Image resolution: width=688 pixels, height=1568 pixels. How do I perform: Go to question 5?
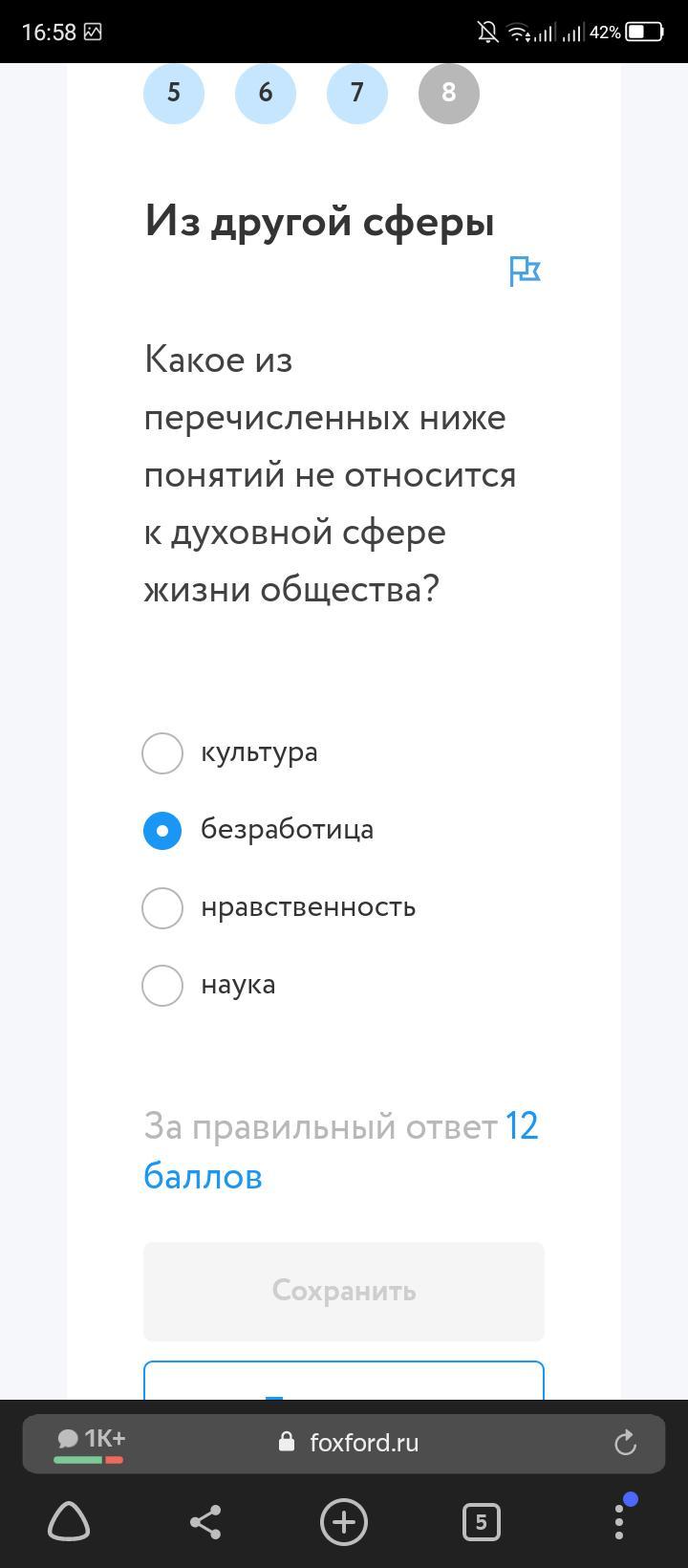click(x=174, y=93)
